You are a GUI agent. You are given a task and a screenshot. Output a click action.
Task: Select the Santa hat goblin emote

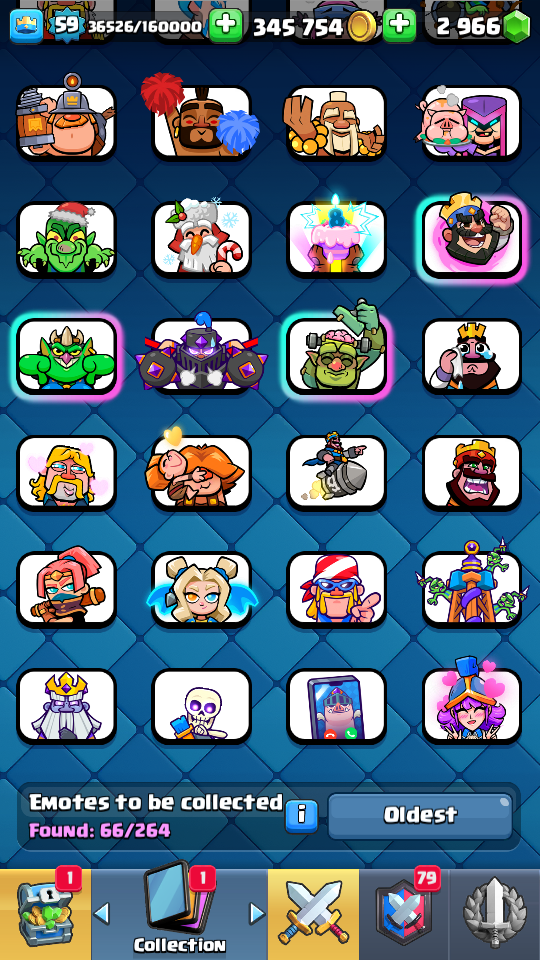click(66, 239)
